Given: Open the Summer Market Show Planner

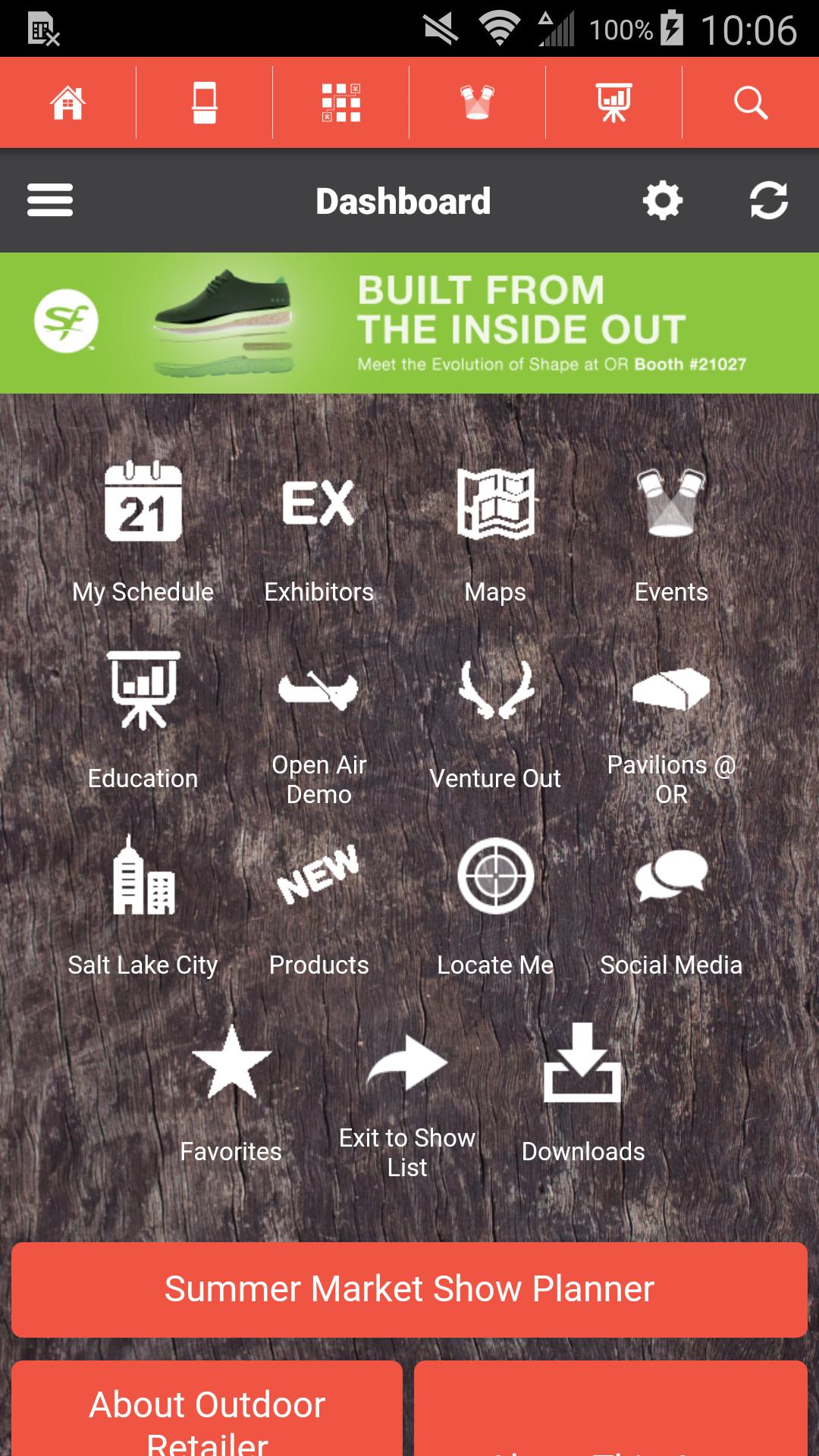Looking at the screenshot, I should point(409,1289).
